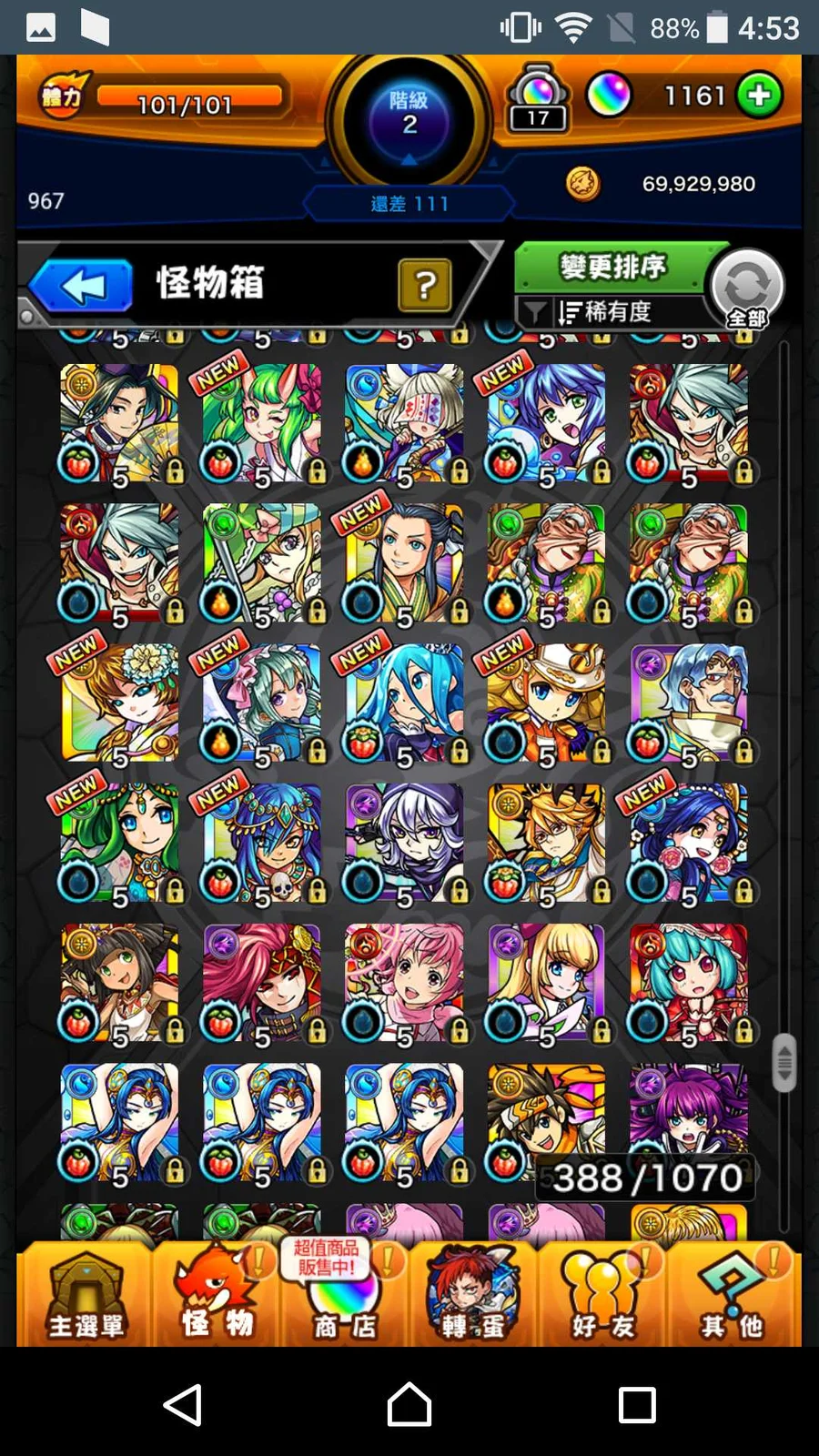Tap the orb item box showing 17
This screenshot has height=1456, width=819.
(538, 99)
